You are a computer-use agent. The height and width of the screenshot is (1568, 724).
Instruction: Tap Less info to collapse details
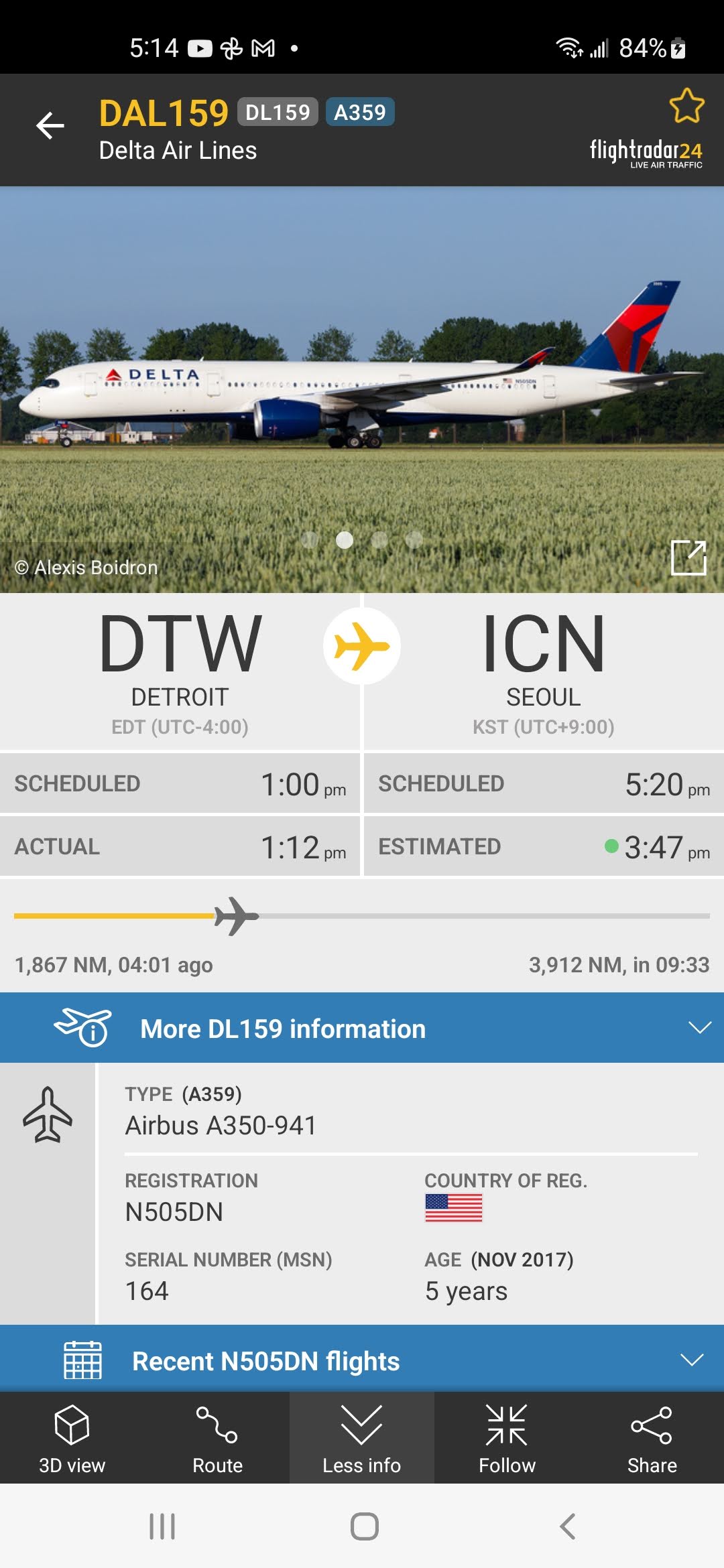point(362,1438)
